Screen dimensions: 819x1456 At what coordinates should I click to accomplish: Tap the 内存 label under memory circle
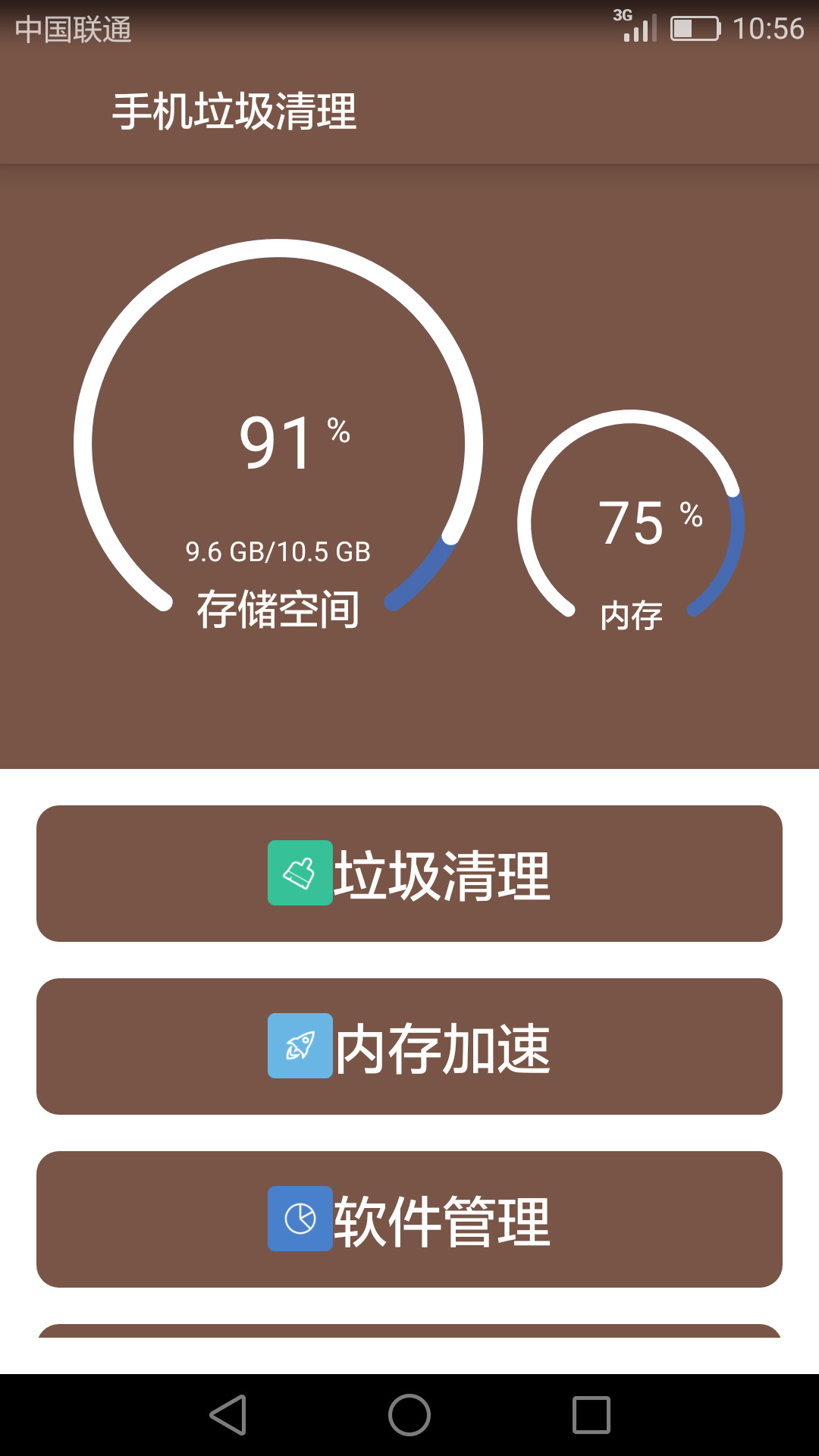coord(632,616)
